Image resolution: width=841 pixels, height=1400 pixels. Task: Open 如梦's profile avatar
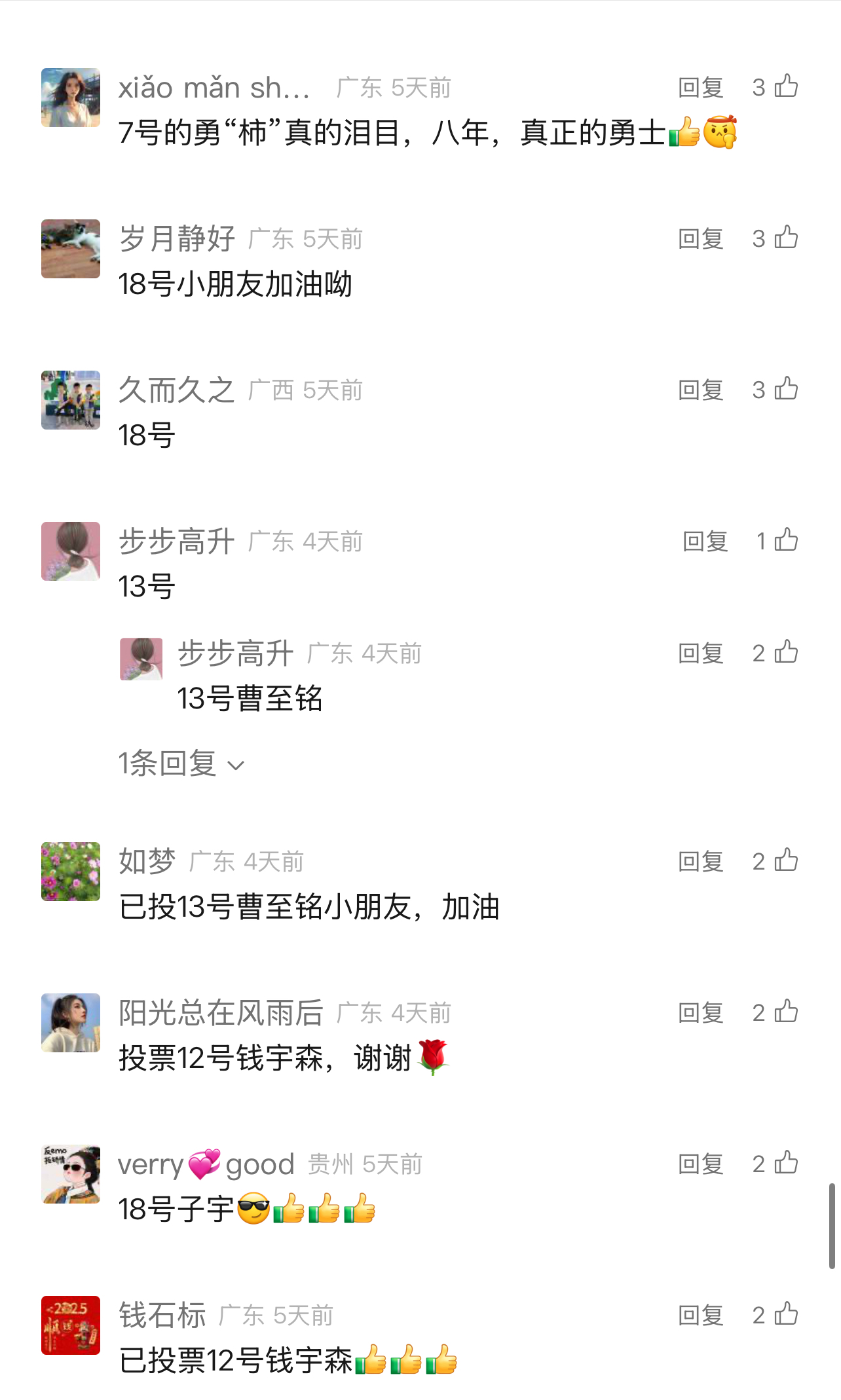point(71,872)
